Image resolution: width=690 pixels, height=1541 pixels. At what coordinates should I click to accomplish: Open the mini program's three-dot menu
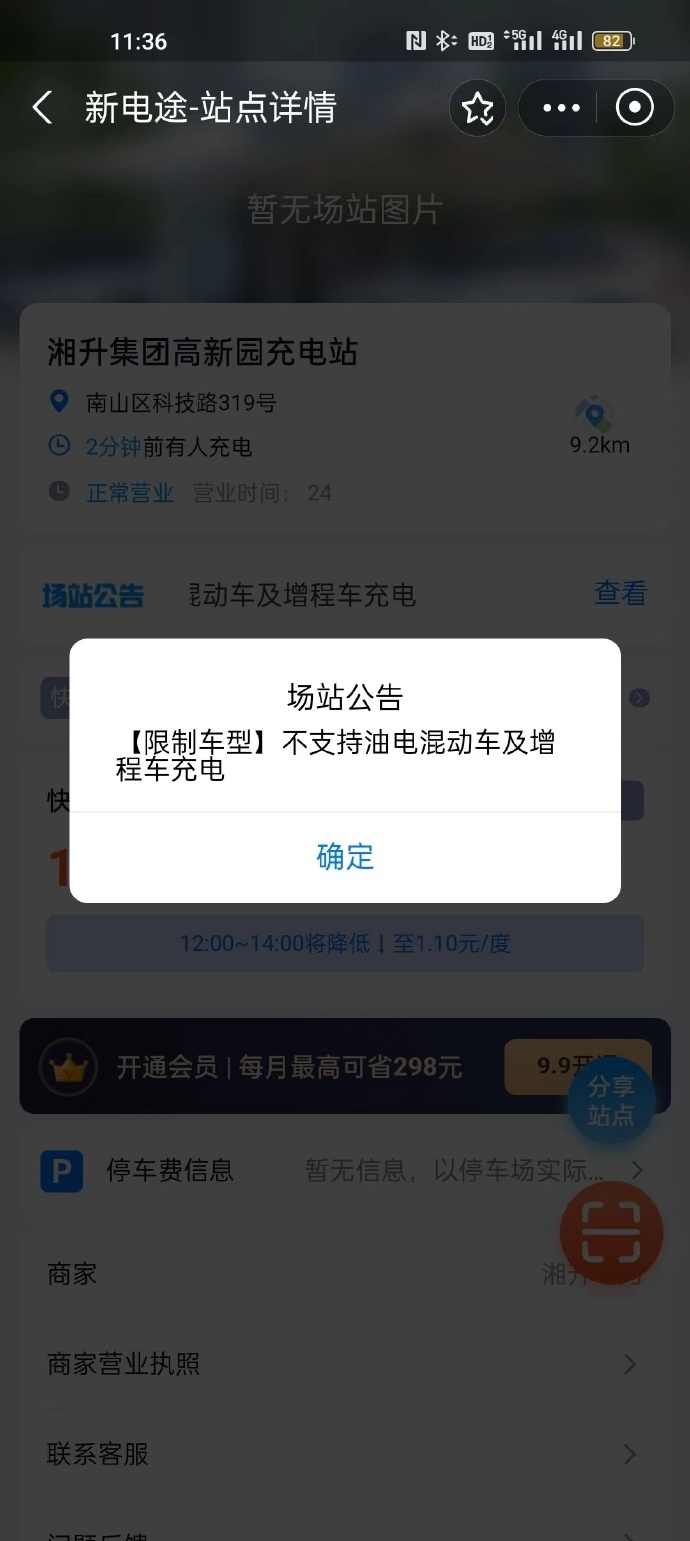click(561, 108)
